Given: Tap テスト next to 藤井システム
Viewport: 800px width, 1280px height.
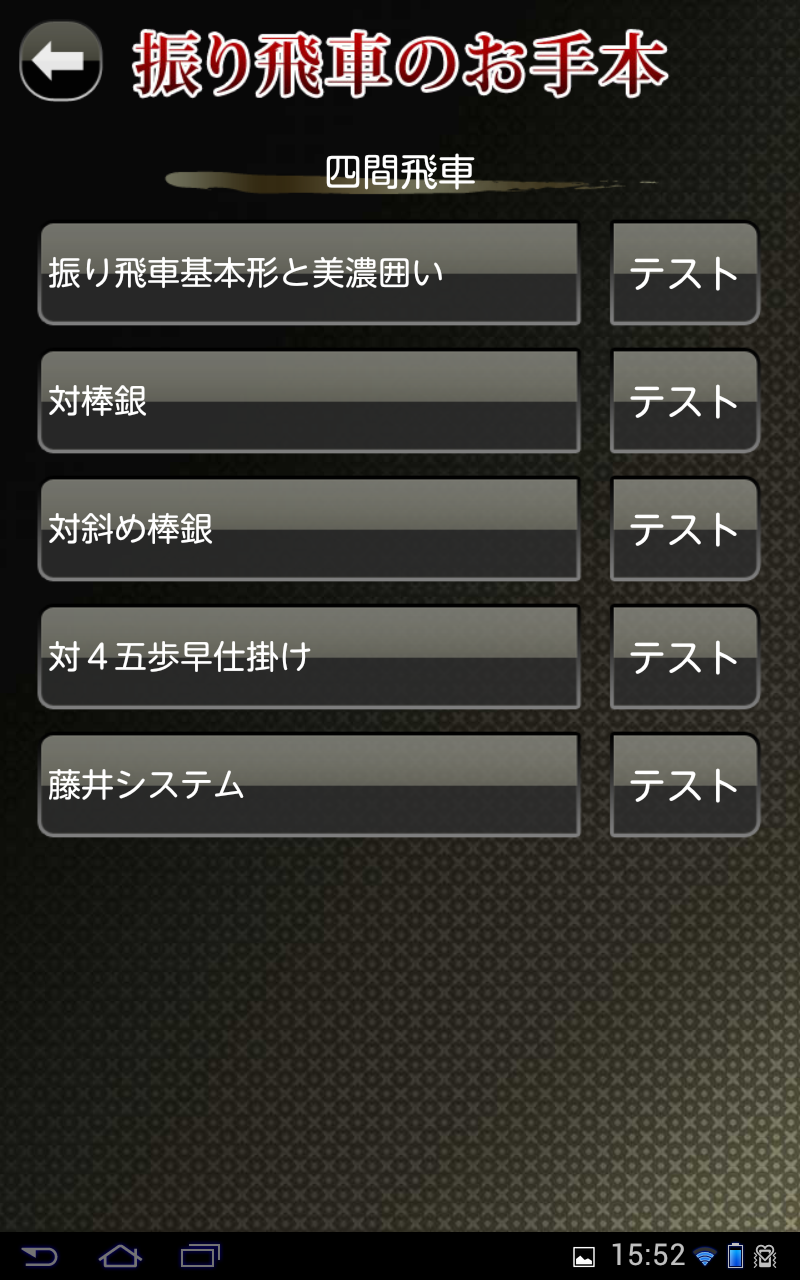Looking at the screenshot, I should (684, 786).
